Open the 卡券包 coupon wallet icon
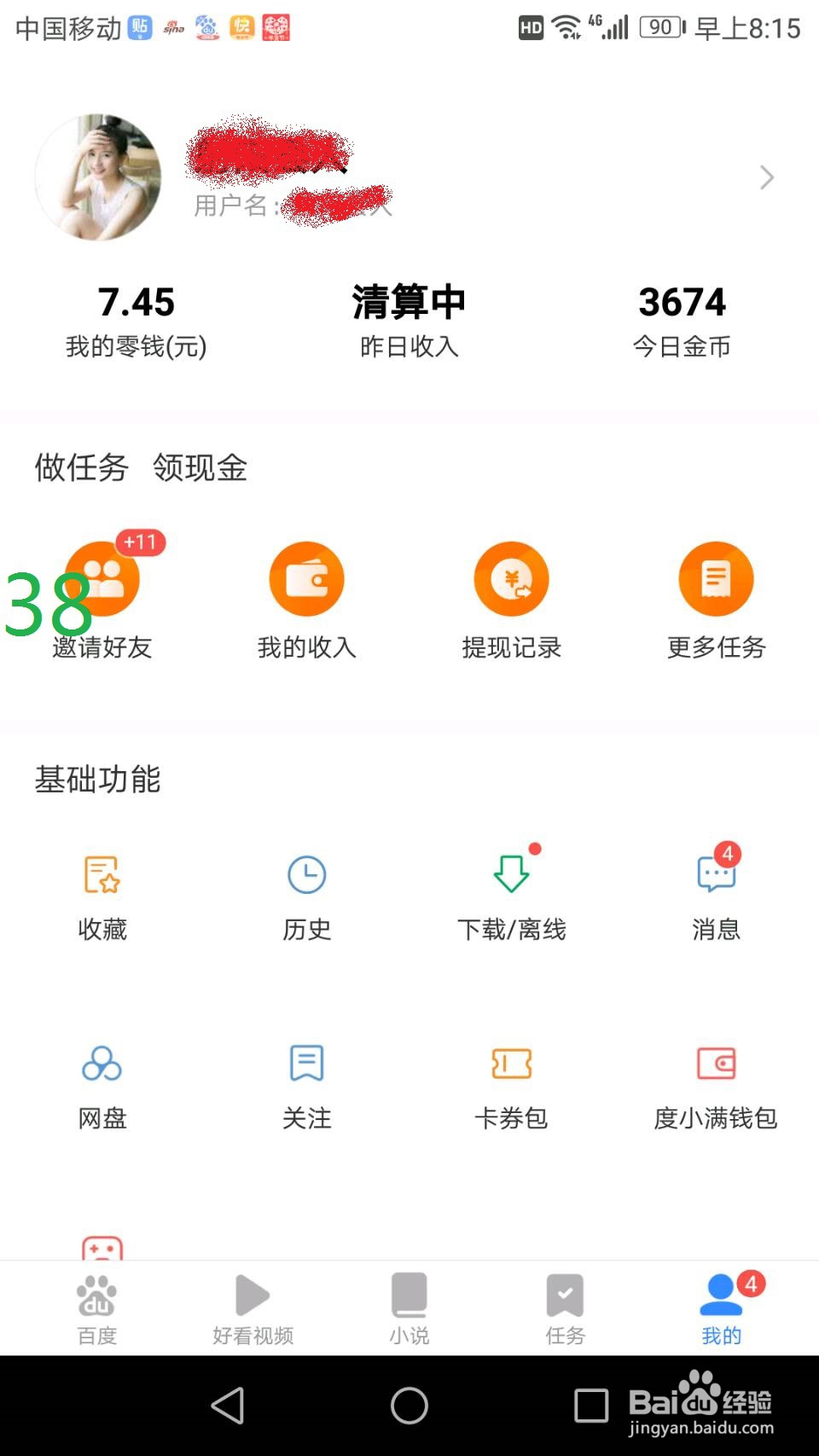819x1456 pixels. point(511,1064)
